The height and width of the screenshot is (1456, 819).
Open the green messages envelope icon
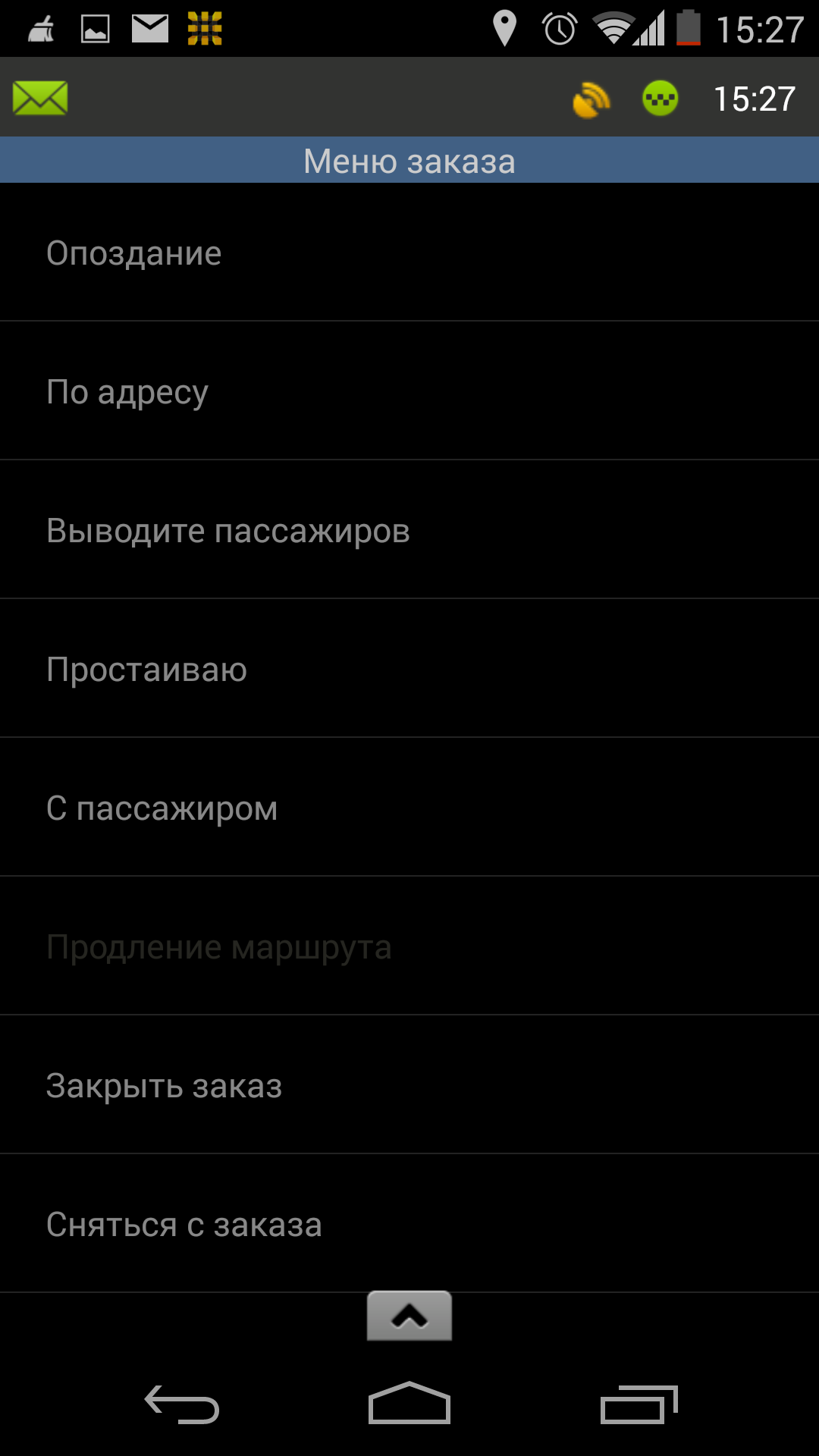[40, 99]
